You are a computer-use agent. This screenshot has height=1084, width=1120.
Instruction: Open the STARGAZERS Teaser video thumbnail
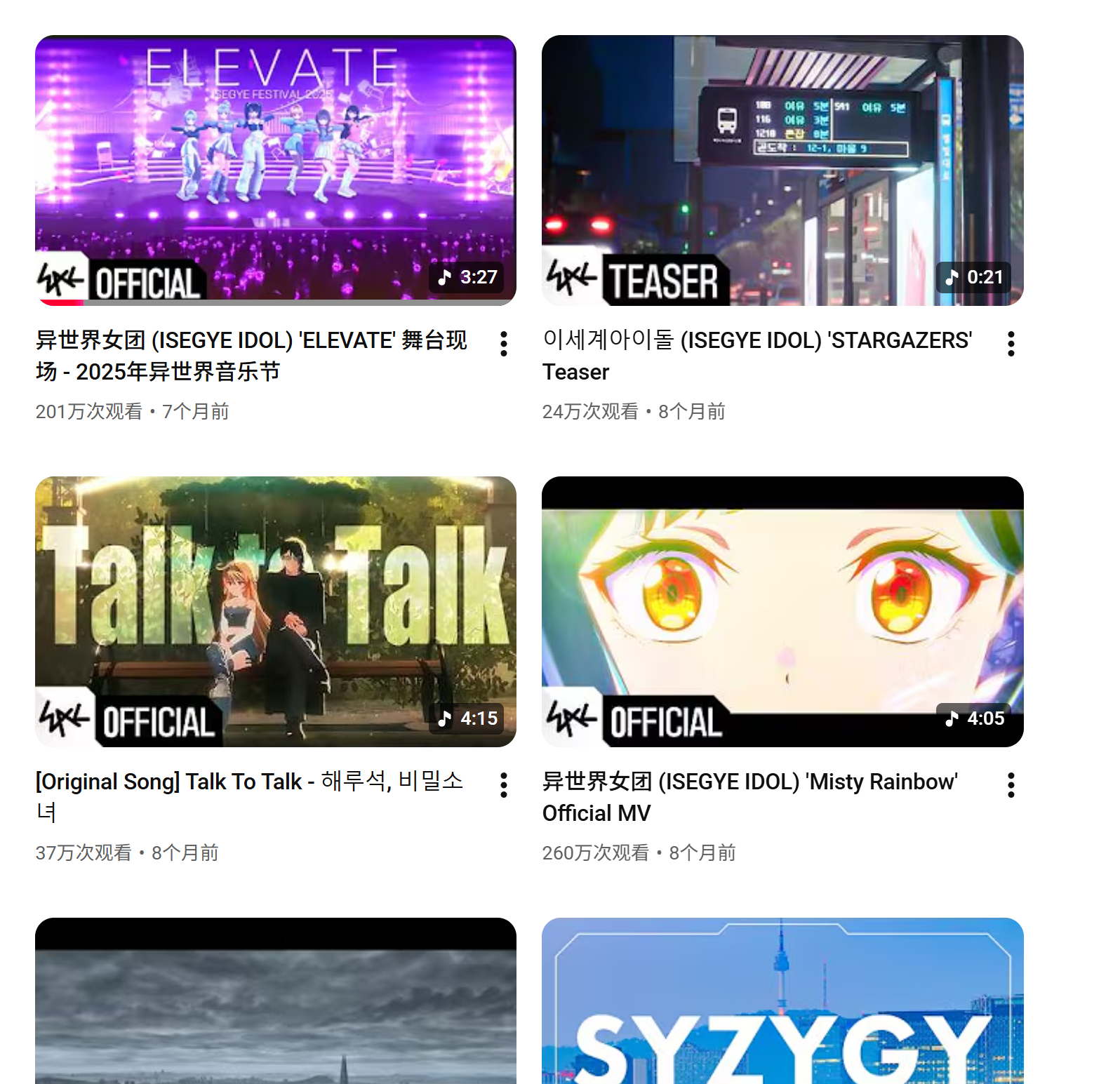[782, 170]
